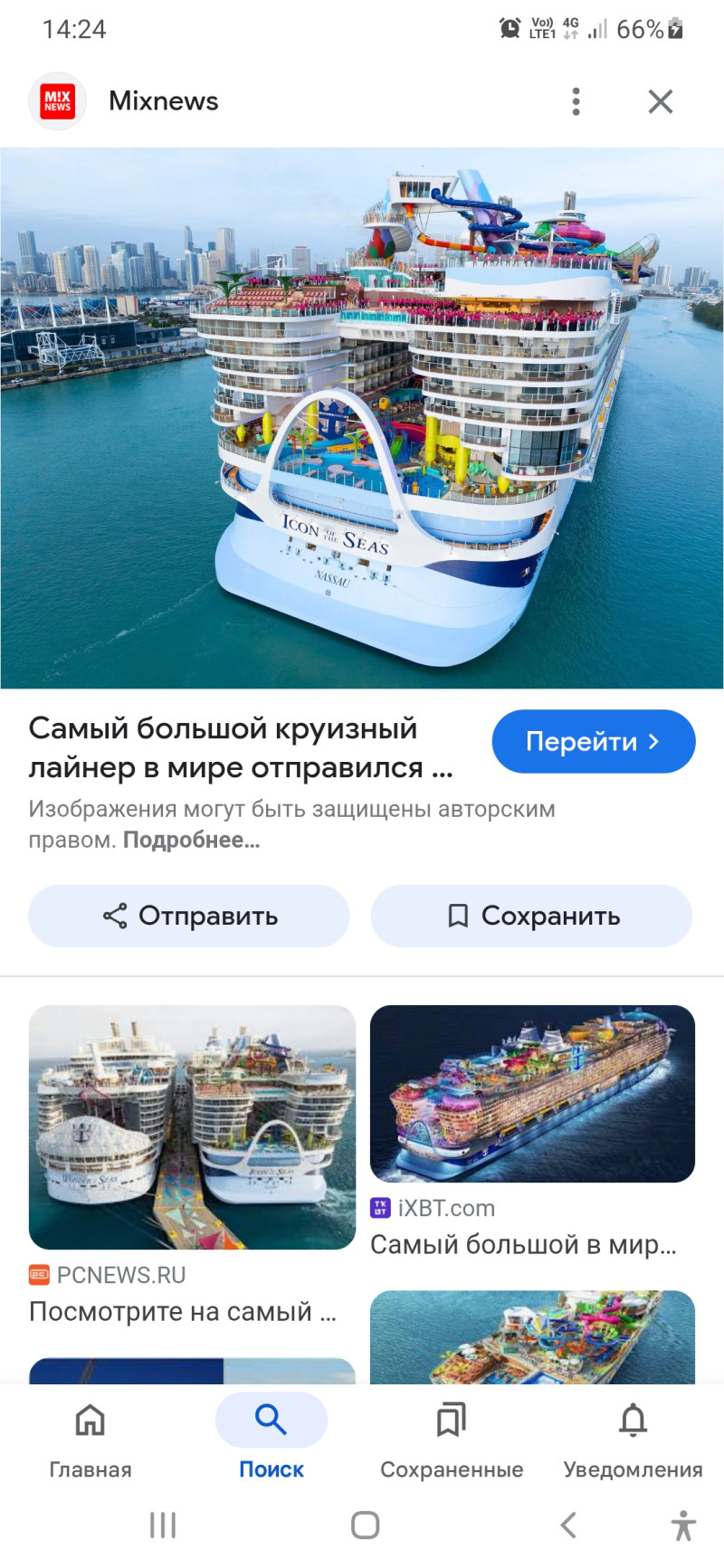Open the main Icon of the Seas photo
Screen dimensions: 724x1568
pyautogui.click(x=362, y=418)
